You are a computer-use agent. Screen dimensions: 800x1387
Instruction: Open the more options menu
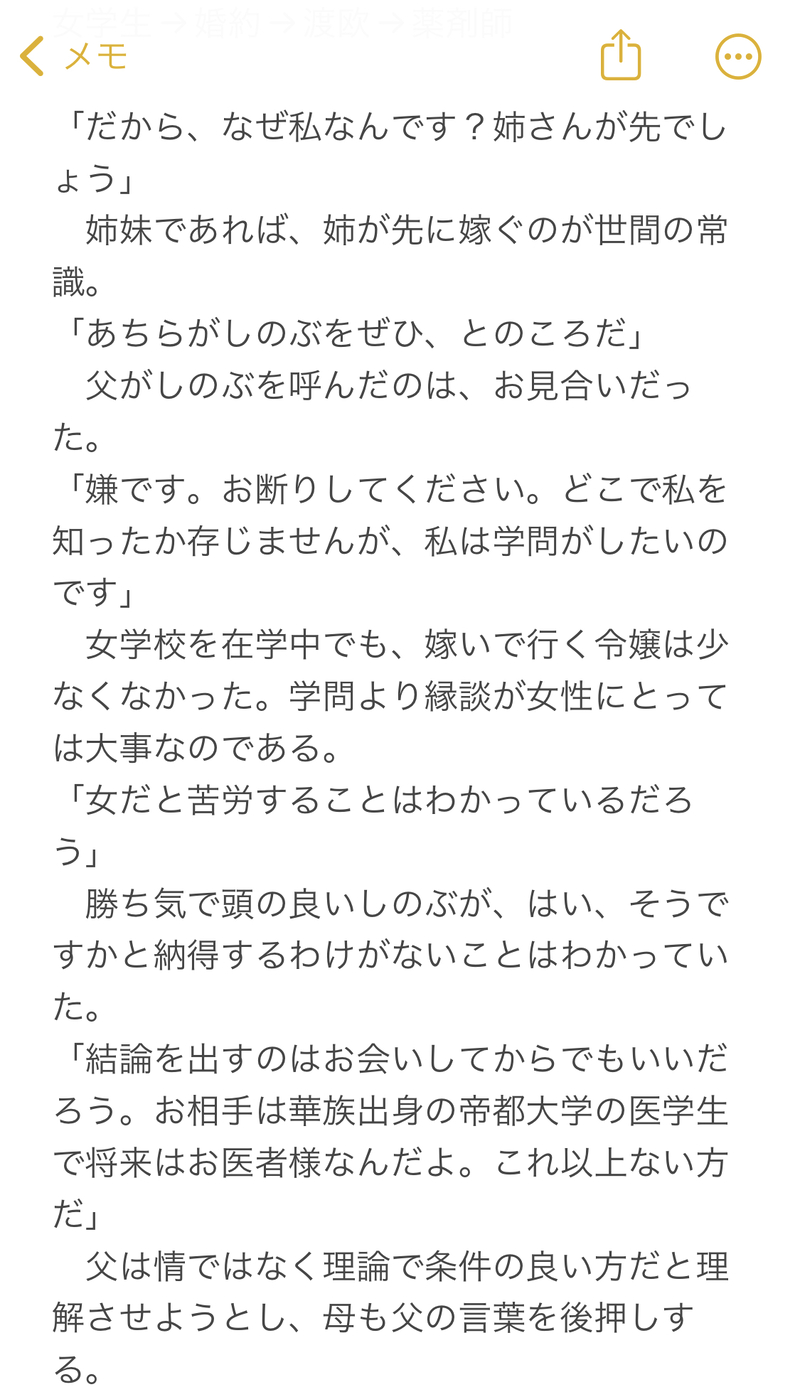pyautogui.click(x=738, y=57)
